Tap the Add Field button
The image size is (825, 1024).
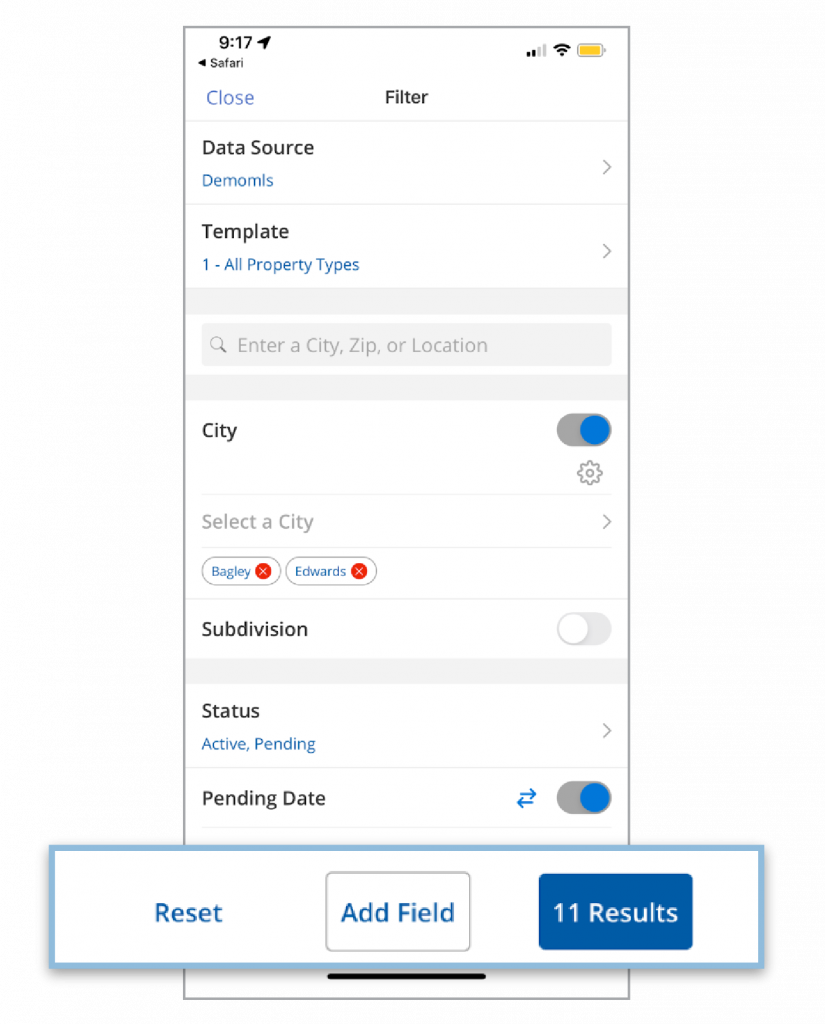tap(398, 912)
